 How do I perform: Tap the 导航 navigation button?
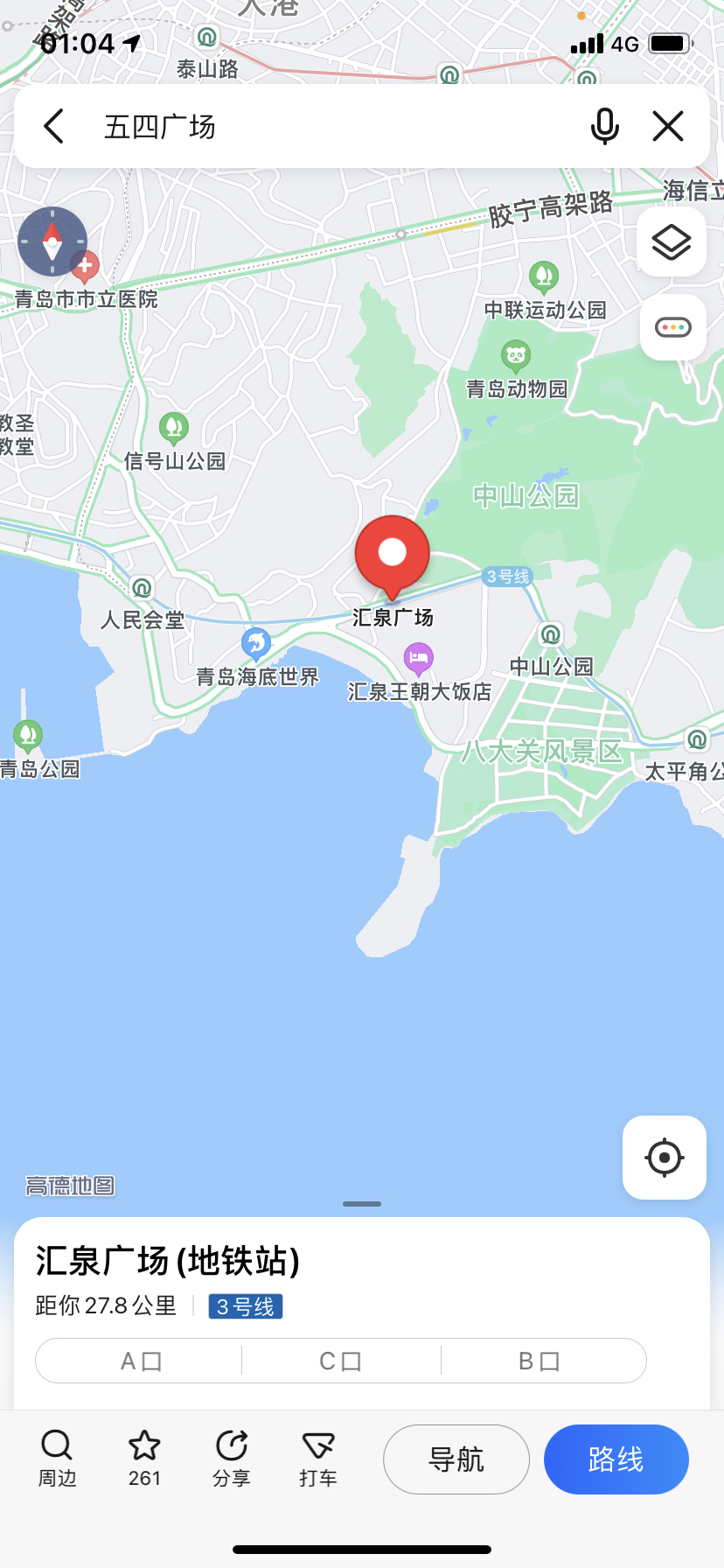point(456,1459)
